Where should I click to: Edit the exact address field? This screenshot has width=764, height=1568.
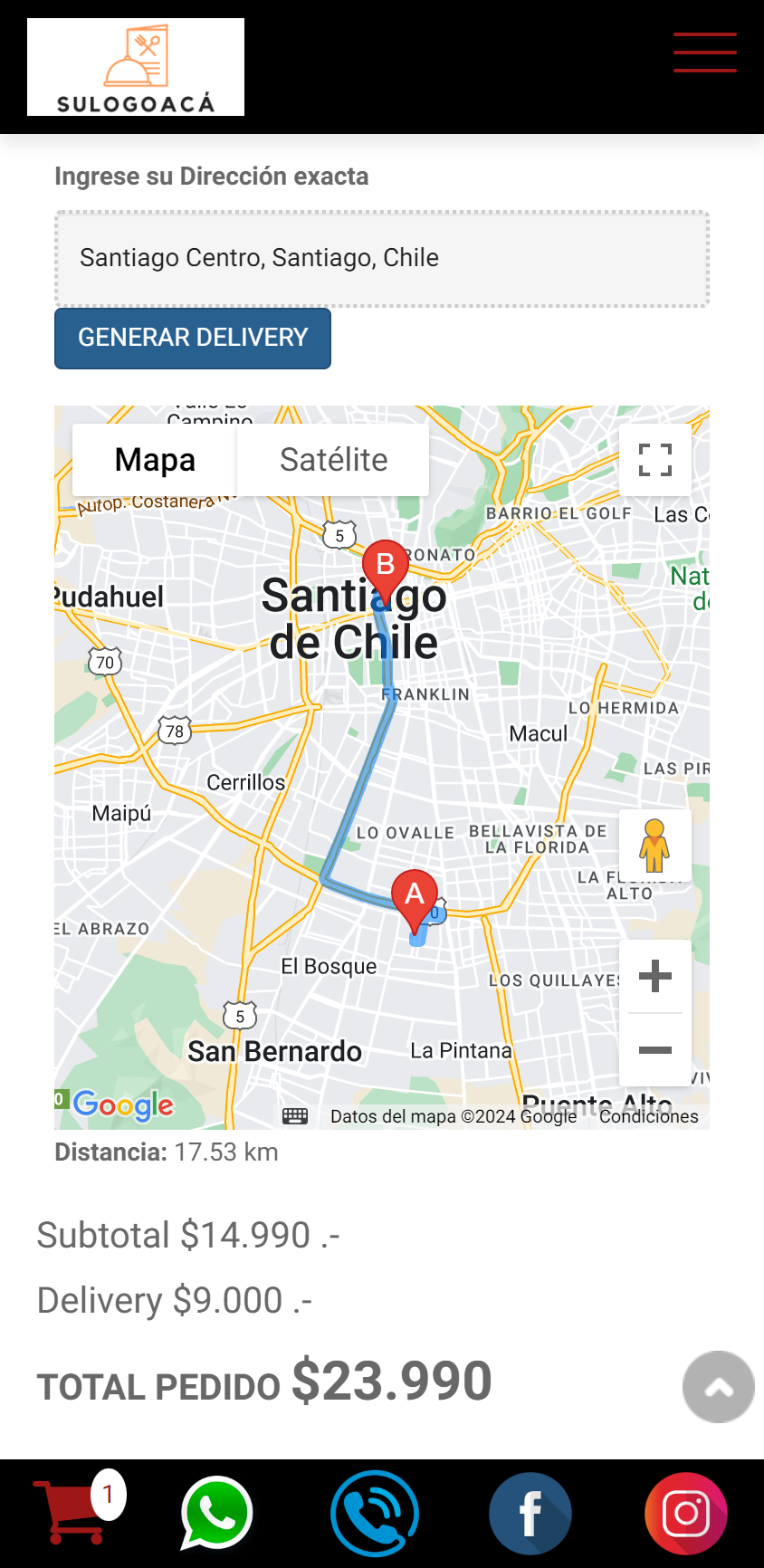coord(381,259)
